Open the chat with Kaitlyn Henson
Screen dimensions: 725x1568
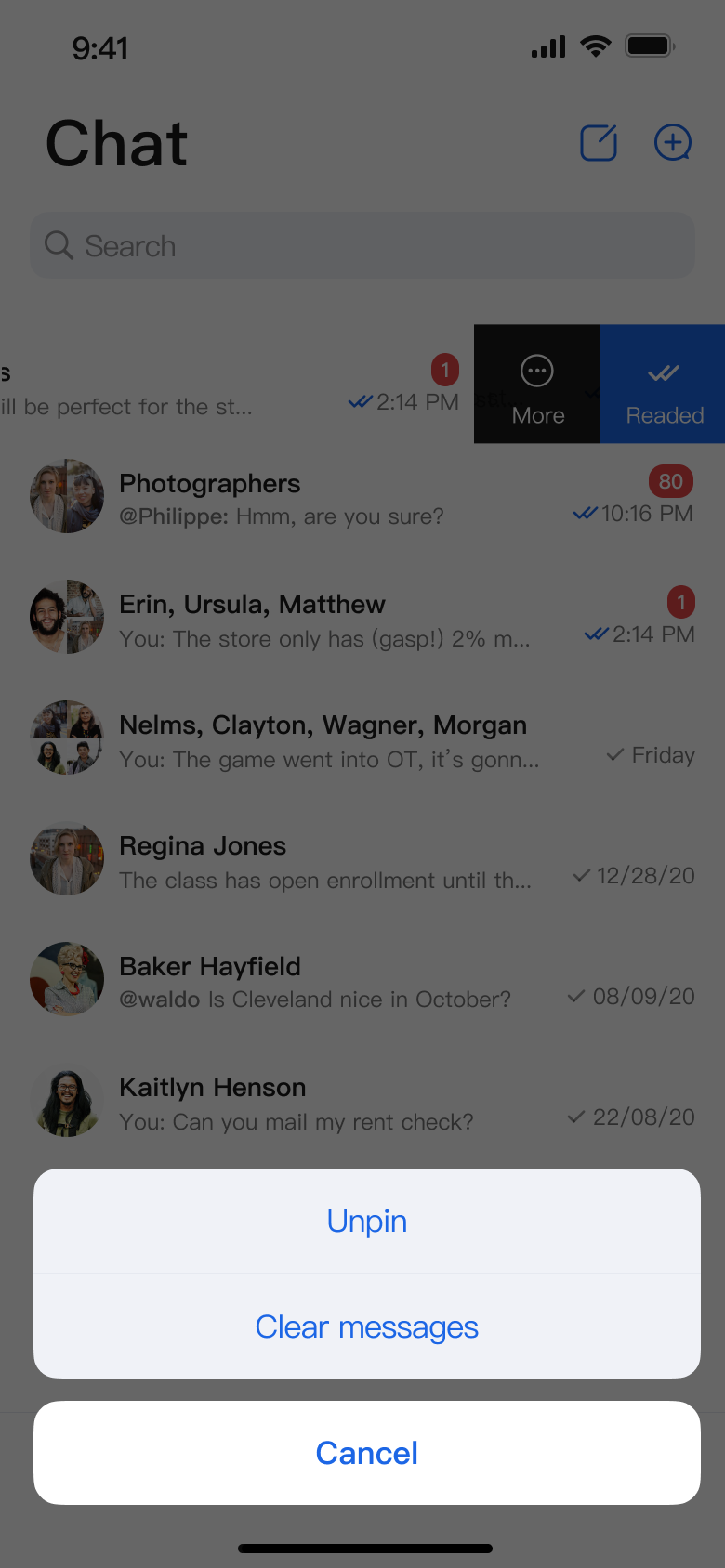click(x=362, y=1103)
